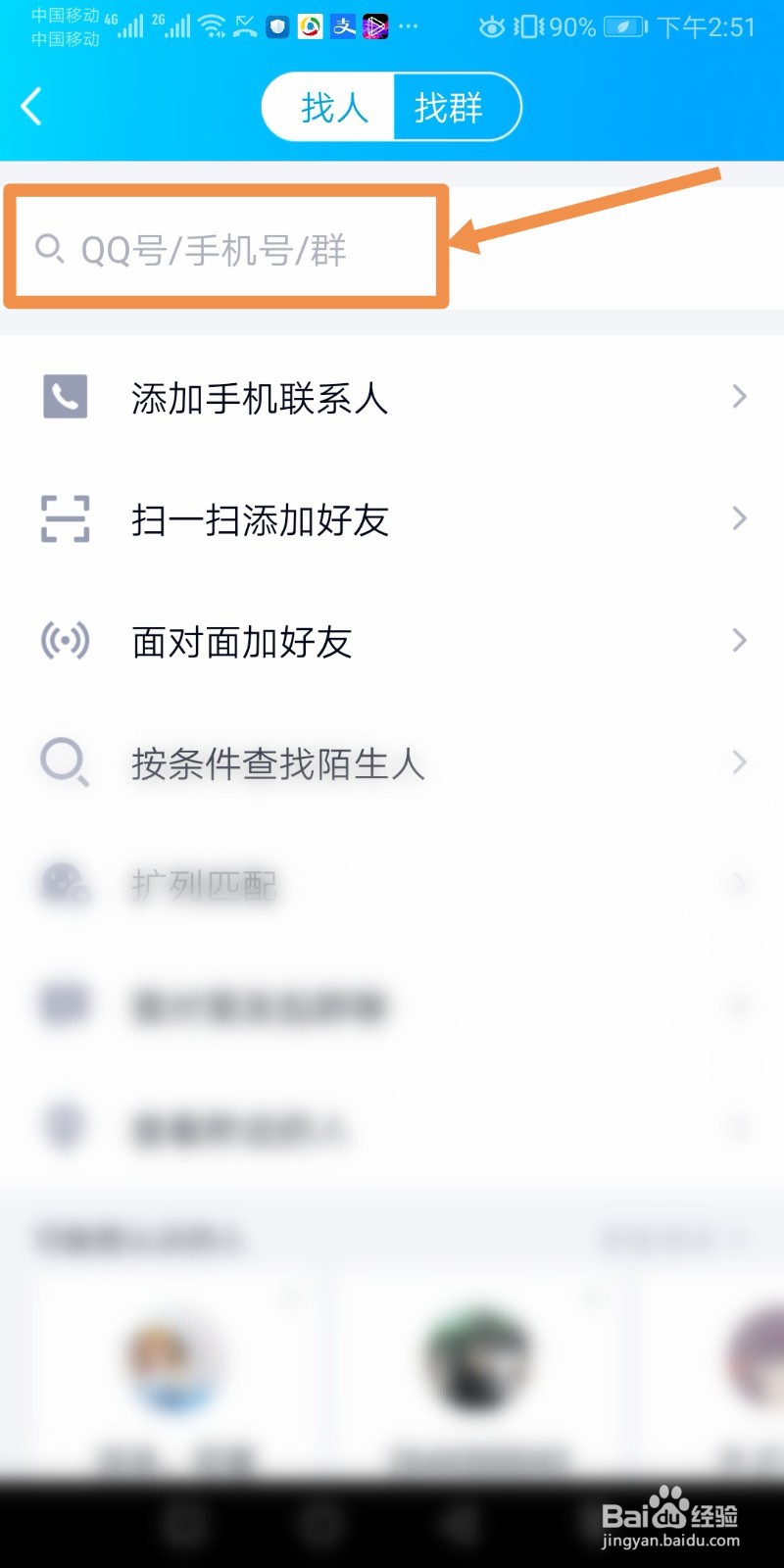Viewport: 784px width, 1568px height.
Task: Select the QR scan icon for 扫一扫添加好友
Action: click(64, 519)
